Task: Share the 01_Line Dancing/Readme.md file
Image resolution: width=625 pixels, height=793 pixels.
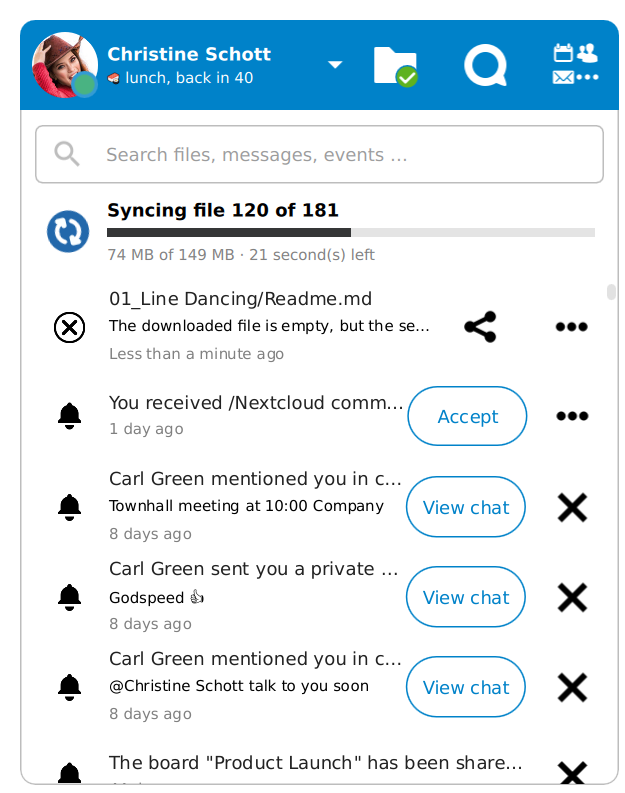Action: (x=480, y=327)
